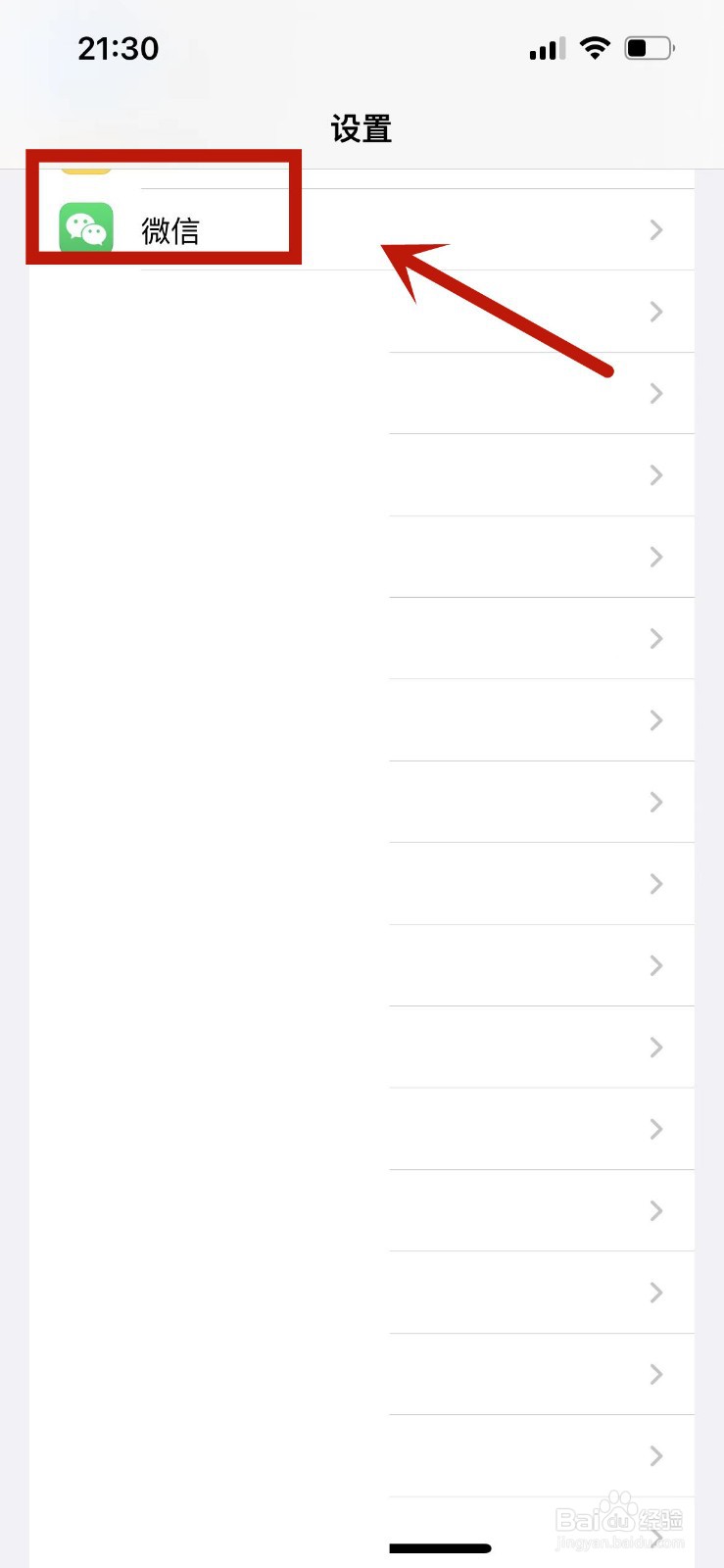Tap the chevron on the second list row
The image size is (724, 1568).
(656, 312)
